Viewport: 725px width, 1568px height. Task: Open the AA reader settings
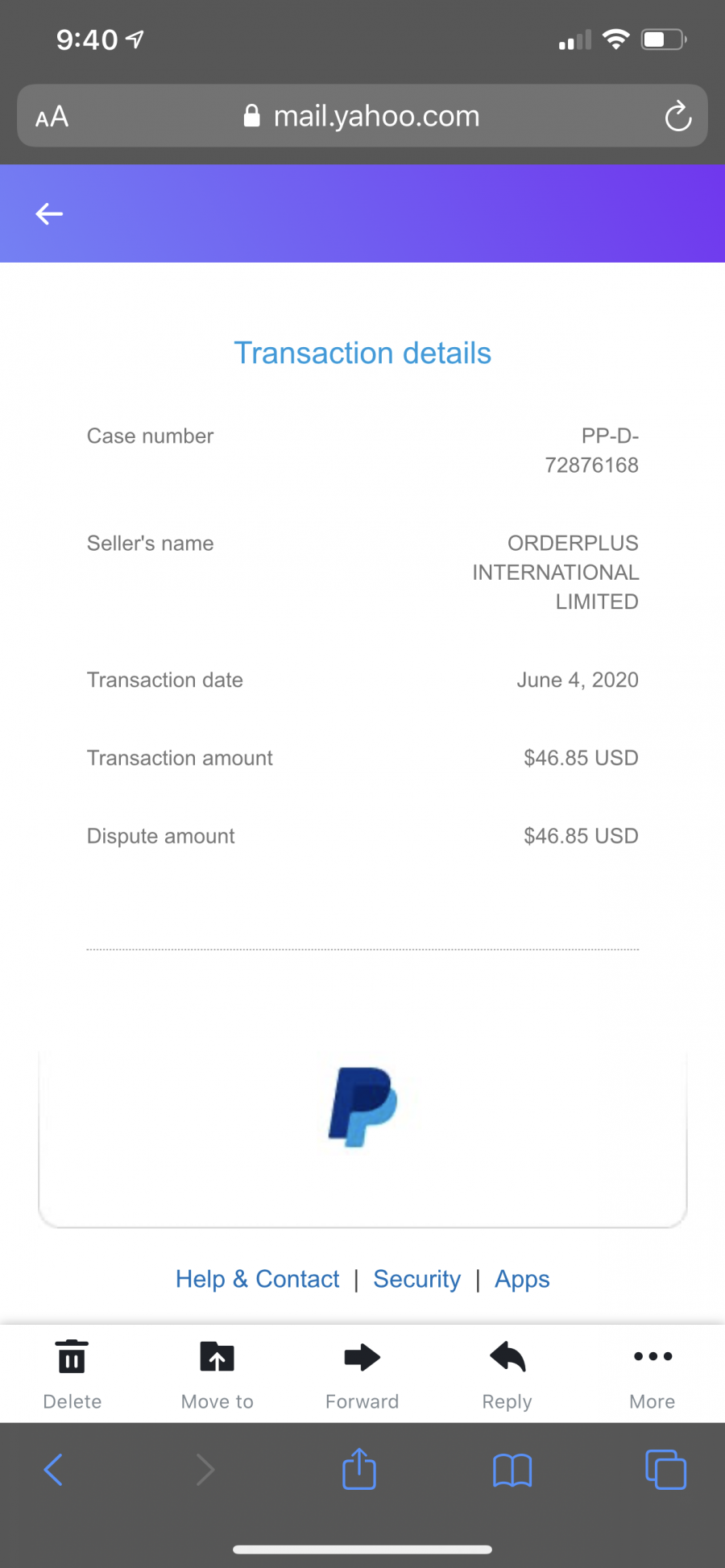pyautogui.click(x=52, y=117)
